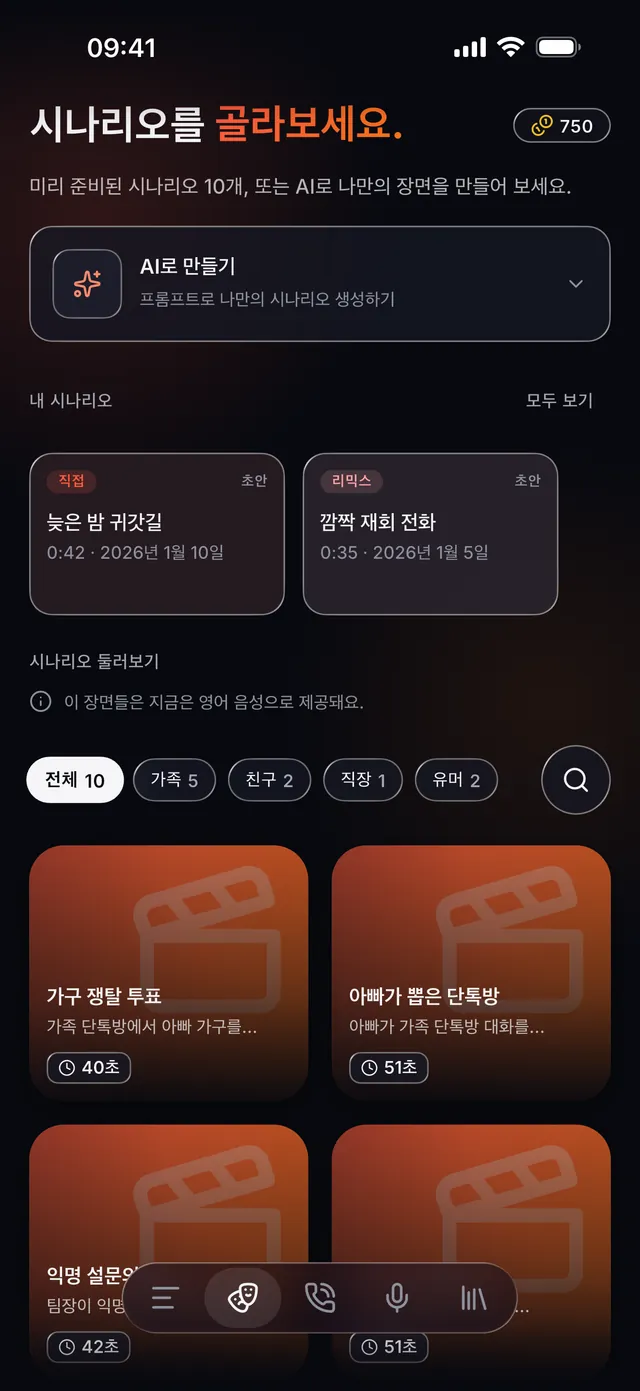Open the list menu tab in bottom bar
The image size is (640, 1391).
(x=165, y=1298)
